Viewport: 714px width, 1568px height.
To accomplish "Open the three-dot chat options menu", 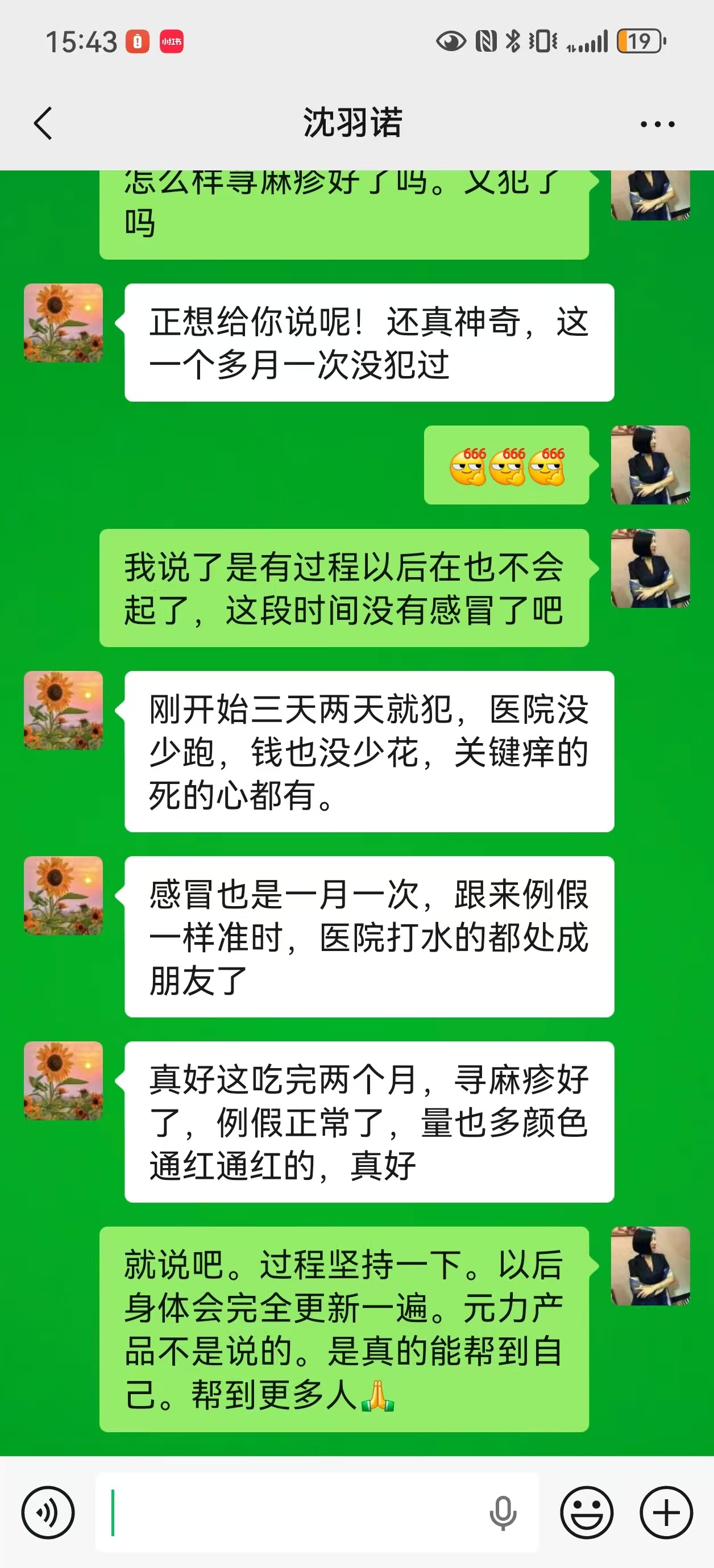I will tap(657, 124).
